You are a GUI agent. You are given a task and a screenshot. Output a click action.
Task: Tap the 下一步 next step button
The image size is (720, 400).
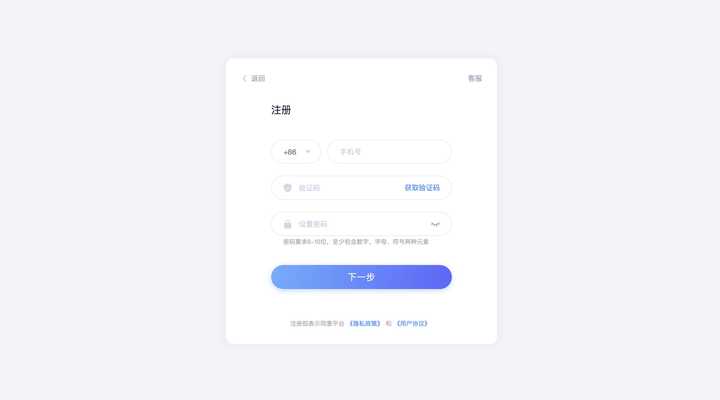click(361, 277)
